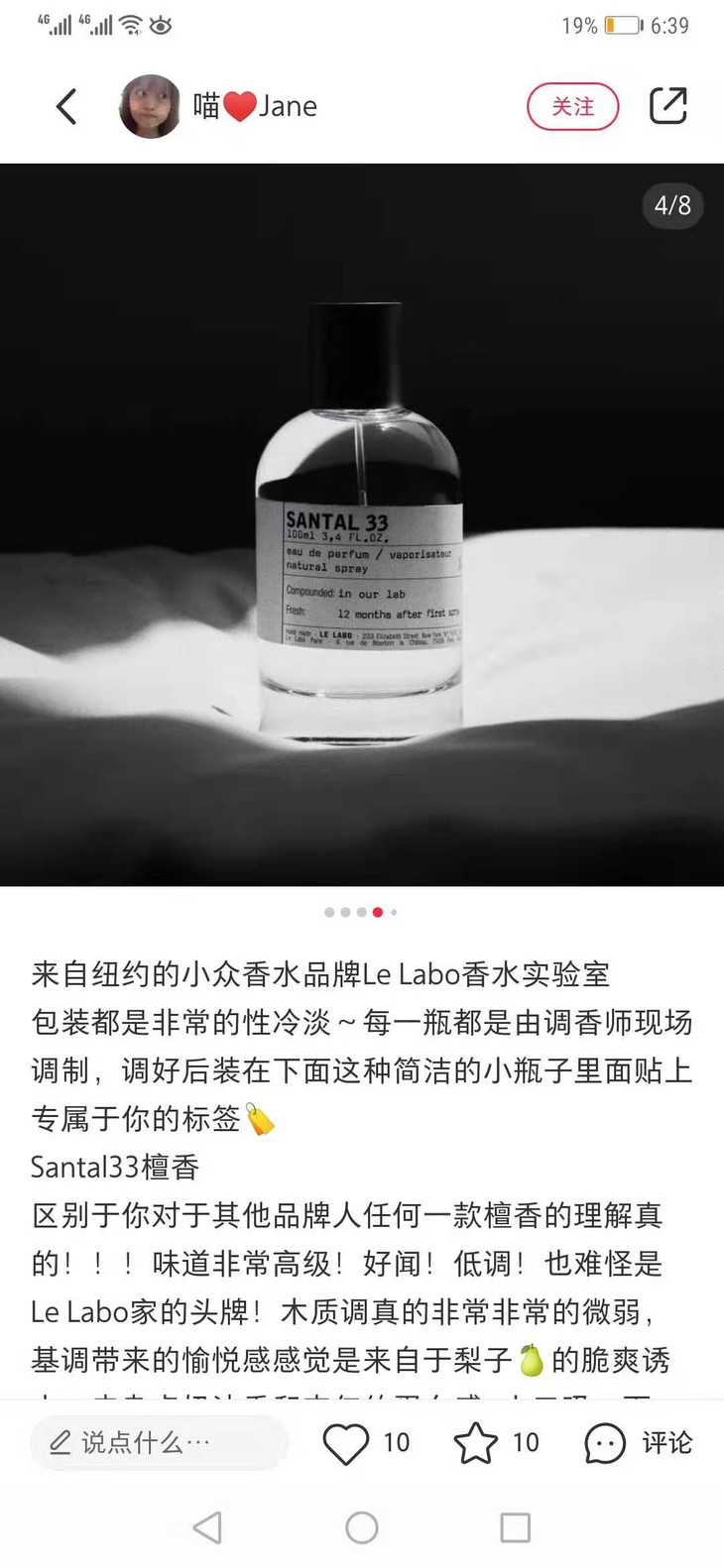The image size is (724, 1568).
Task: Like this post with the heart icon
Action: pos(346,1443)
